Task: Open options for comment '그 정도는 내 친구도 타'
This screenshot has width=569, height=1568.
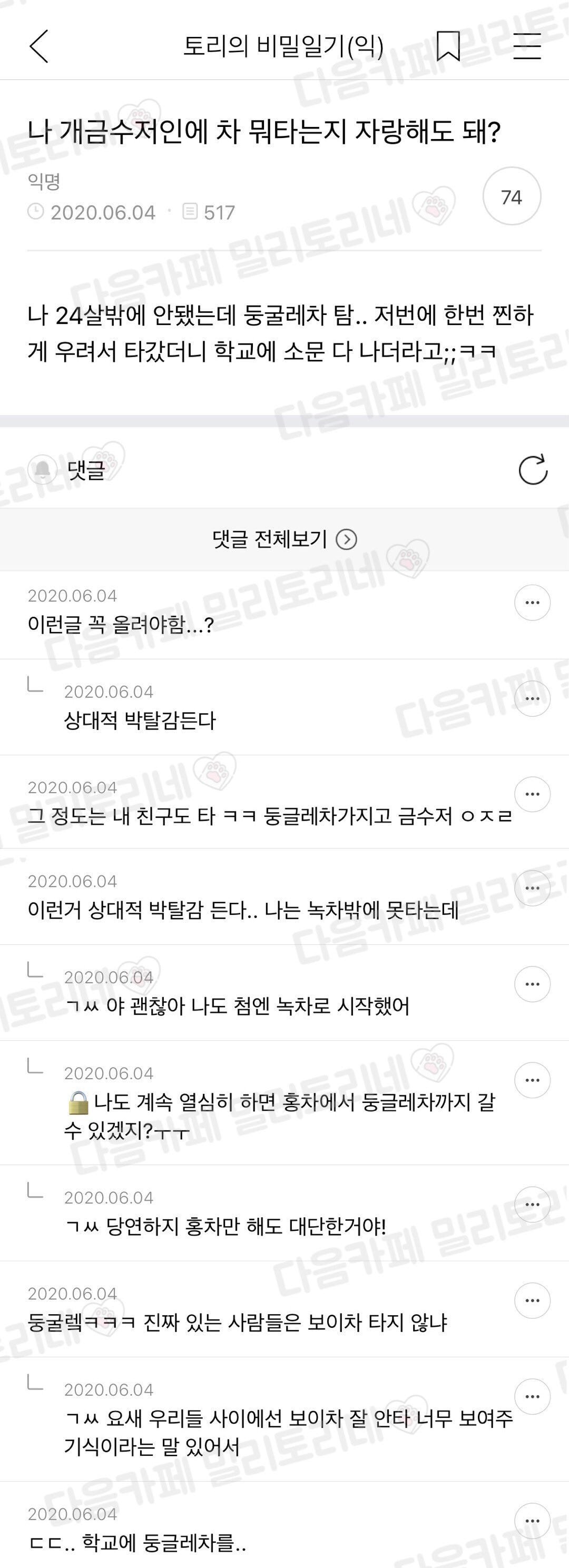Action: (532, 794)
